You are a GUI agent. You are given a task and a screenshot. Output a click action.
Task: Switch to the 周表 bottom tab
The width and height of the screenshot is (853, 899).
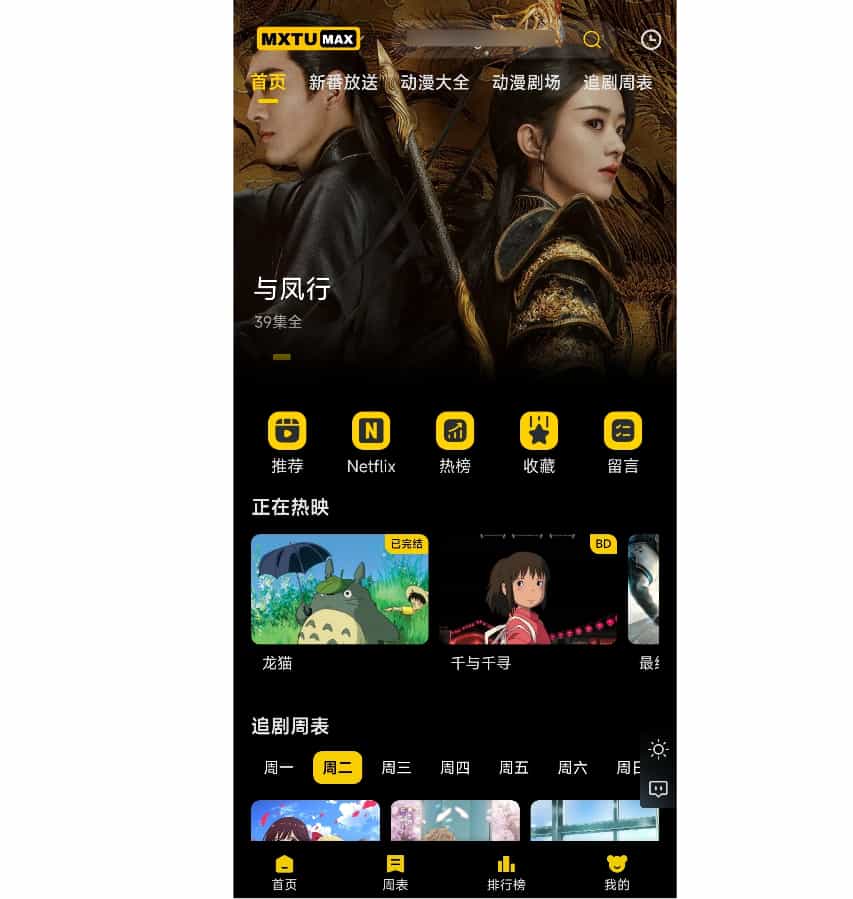click(x=395, y=872)
